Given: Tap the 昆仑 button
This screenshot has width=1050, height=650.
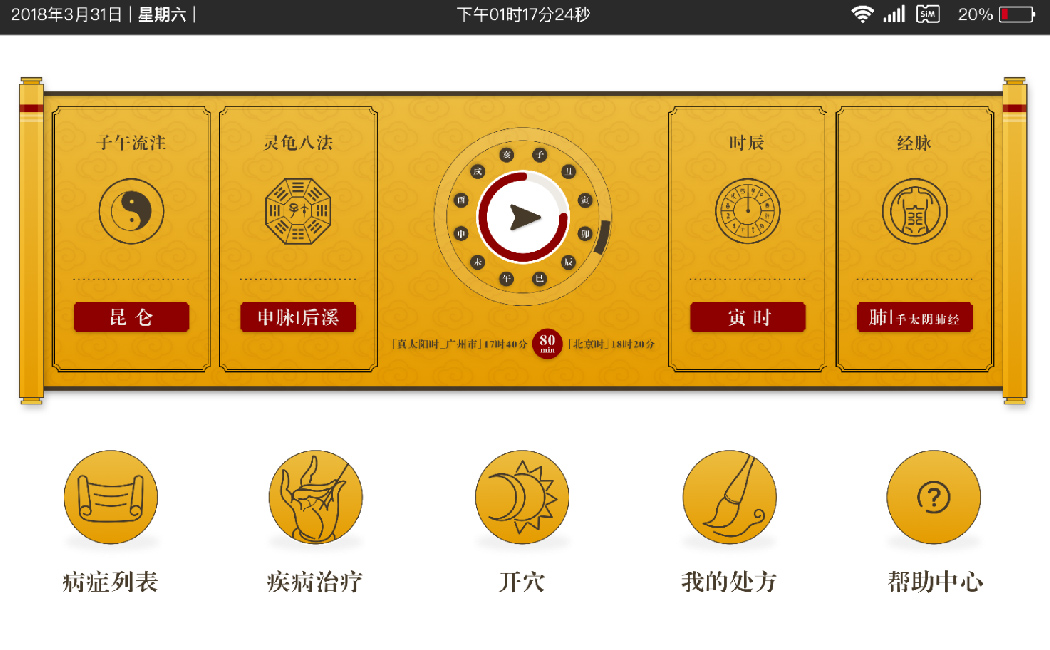Looking at the screenshot, I should point(131,317).
